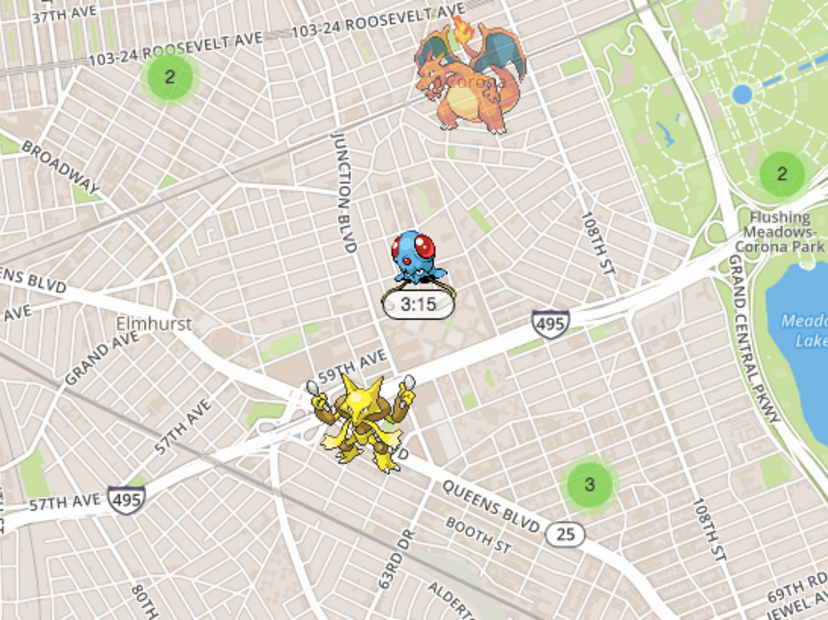Screen dimensions: 828x620
Task: Expand the cluster of 3 near Booth St
Action: [x=590, y=485]
